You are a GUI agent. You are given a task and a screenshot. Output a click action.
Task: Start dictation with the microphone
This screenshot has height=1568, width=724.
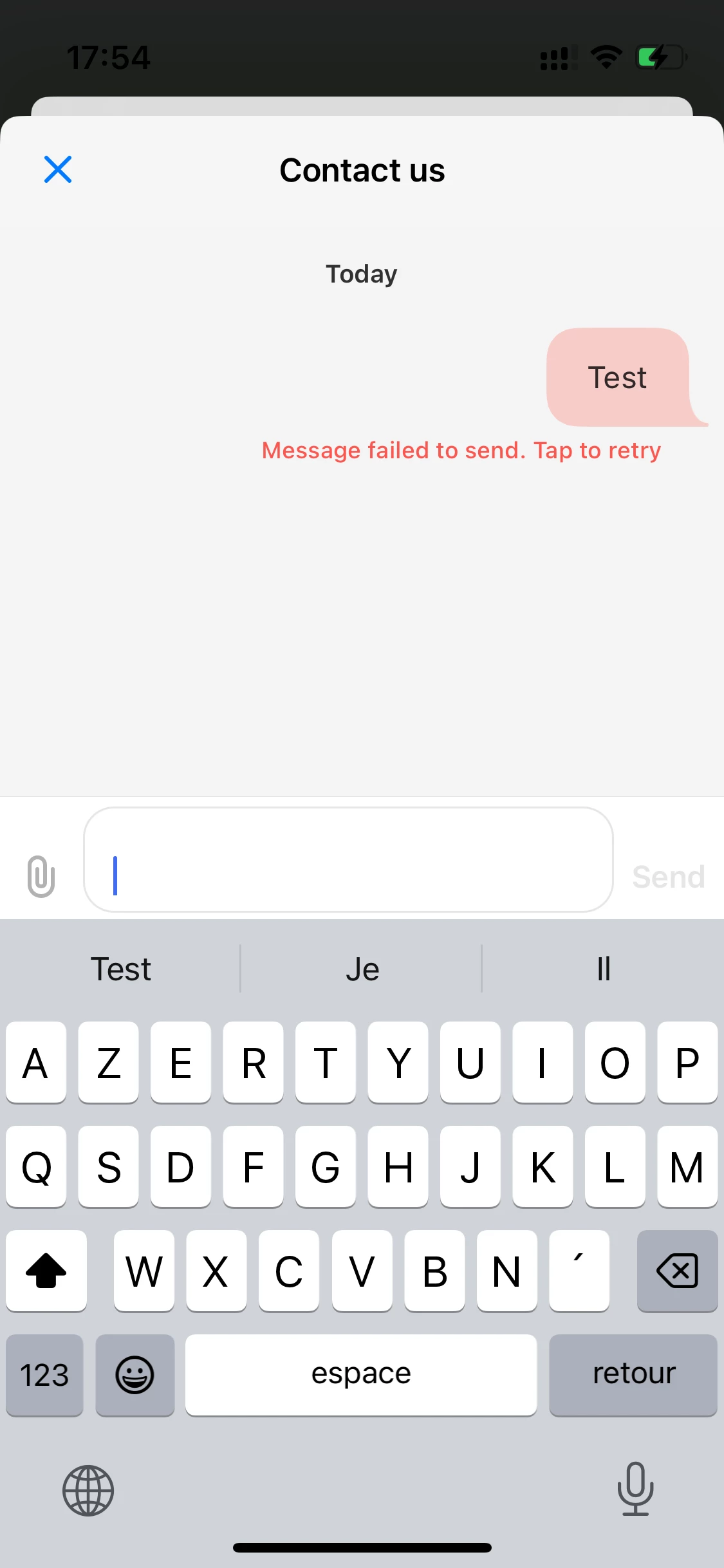click(635, 1488)
